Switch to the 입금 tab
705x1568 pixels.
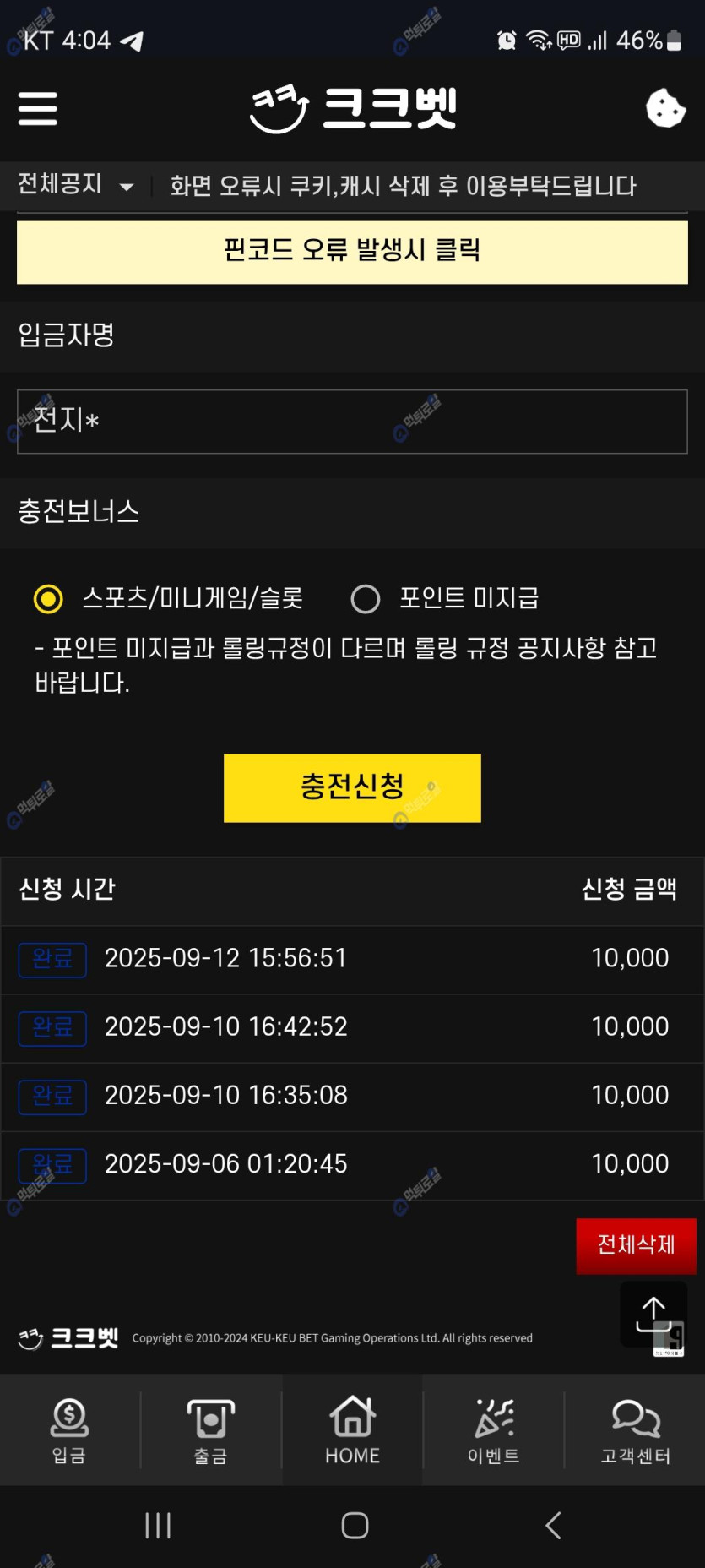(x=69, y=1429)
